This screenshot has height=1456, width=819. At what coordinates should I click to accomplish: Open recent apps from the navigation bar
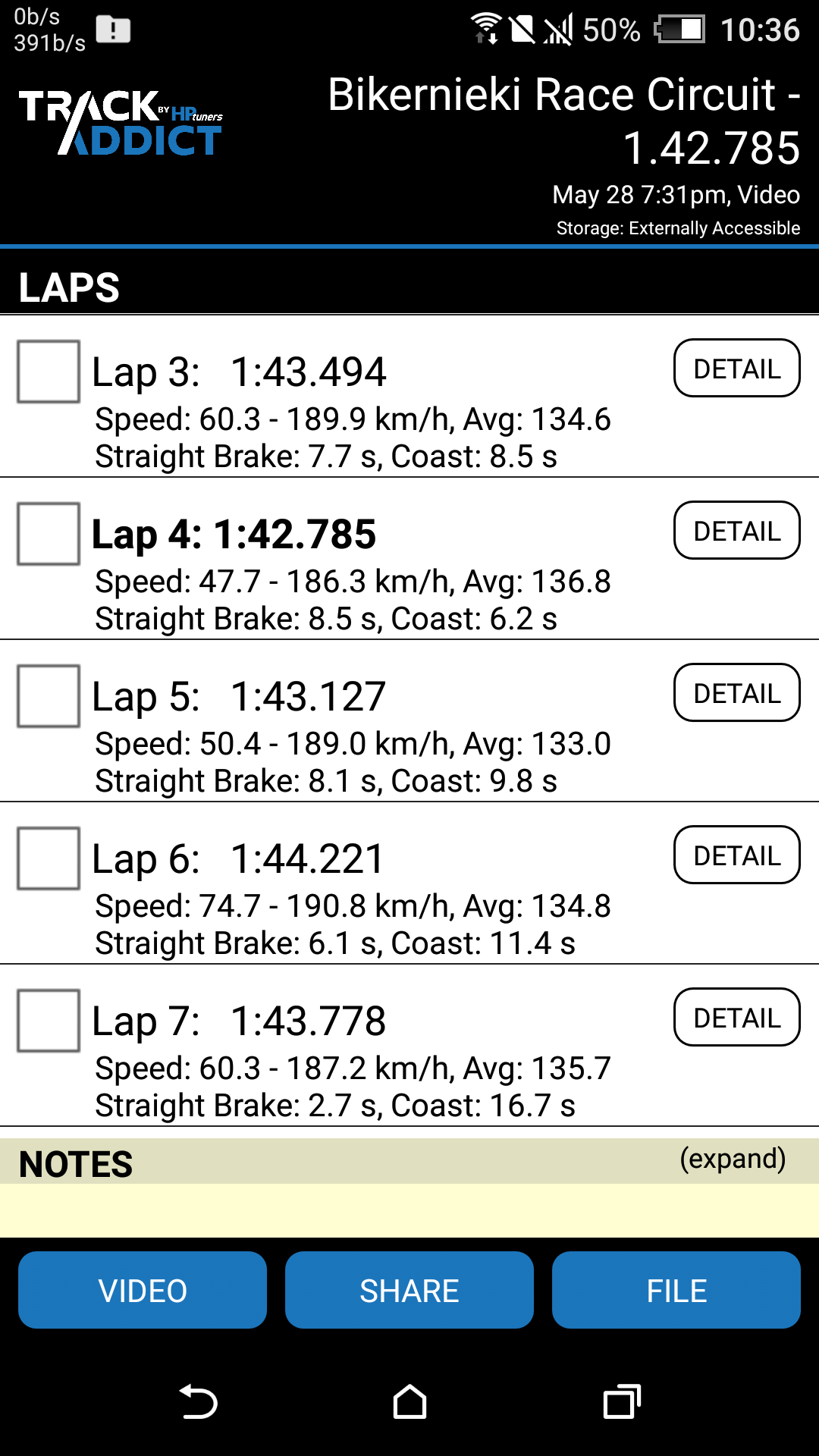(622, 1401)
